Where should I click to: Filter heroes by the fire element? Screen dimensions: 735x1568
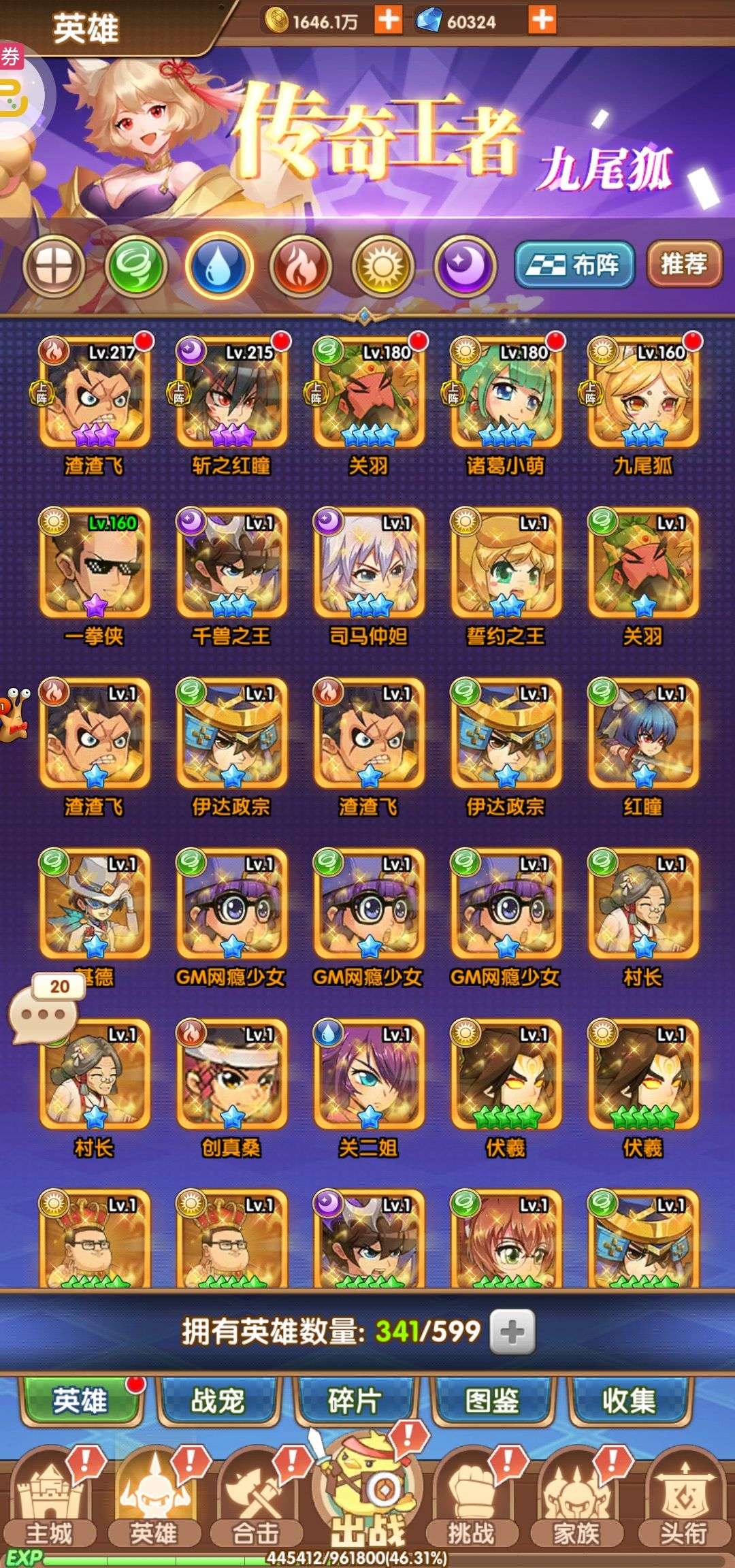[300, 266]
